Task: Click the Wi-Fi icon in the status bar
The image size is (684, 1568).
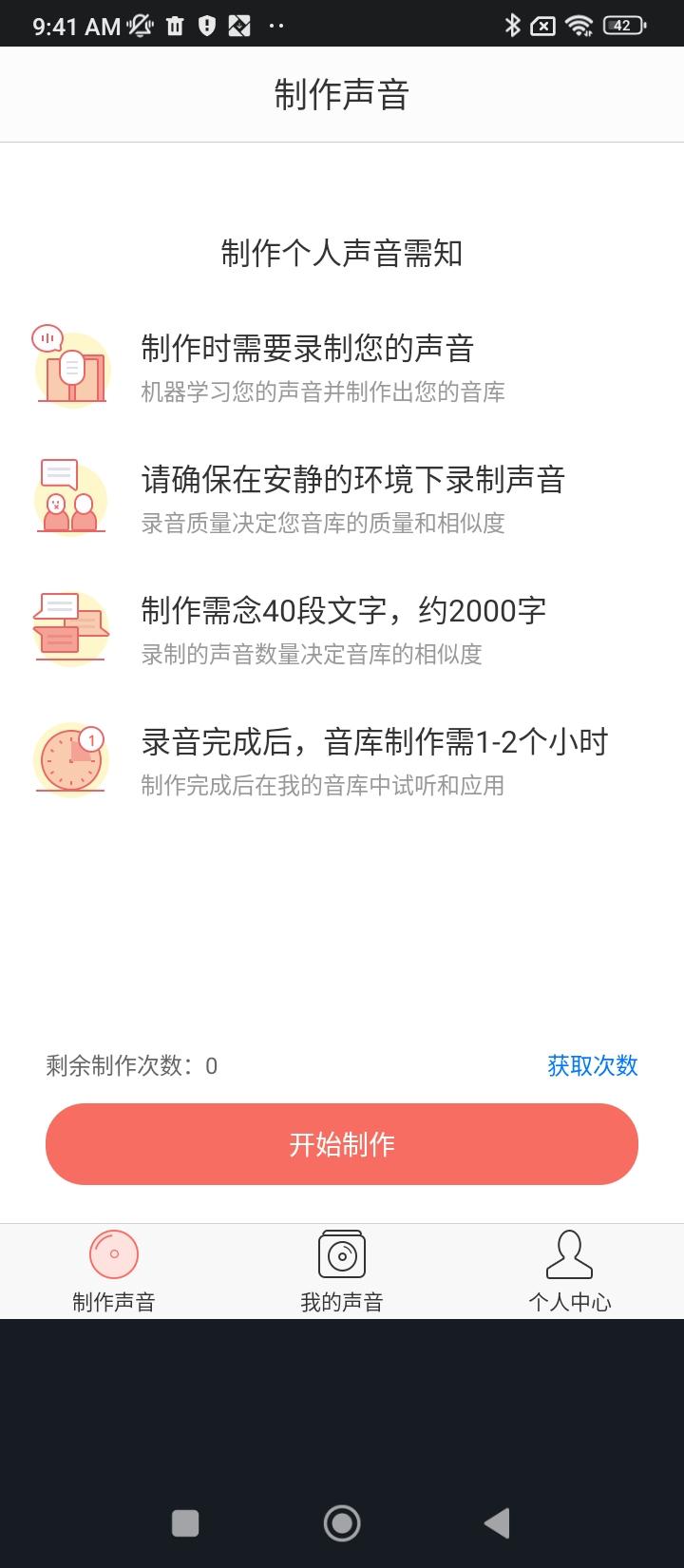Action: click(x=578, y=26)
